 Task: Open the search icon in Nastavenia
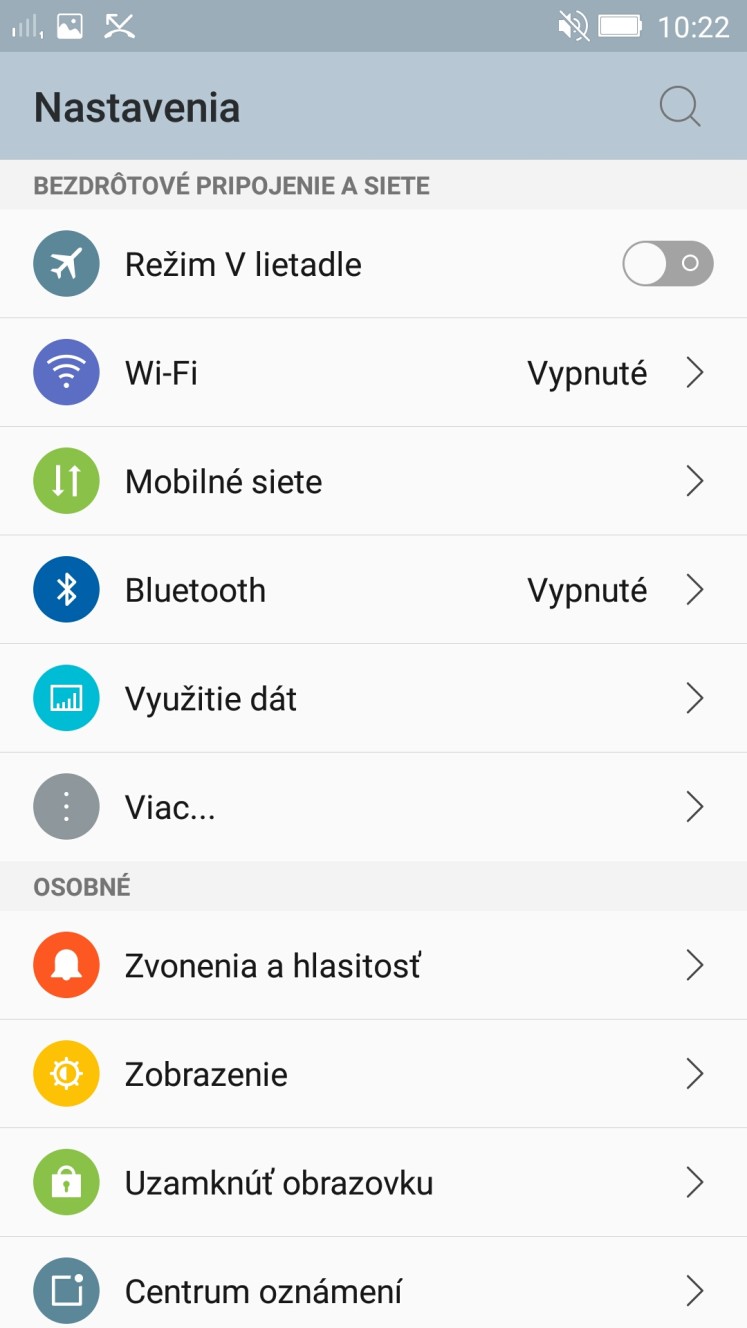680,106
